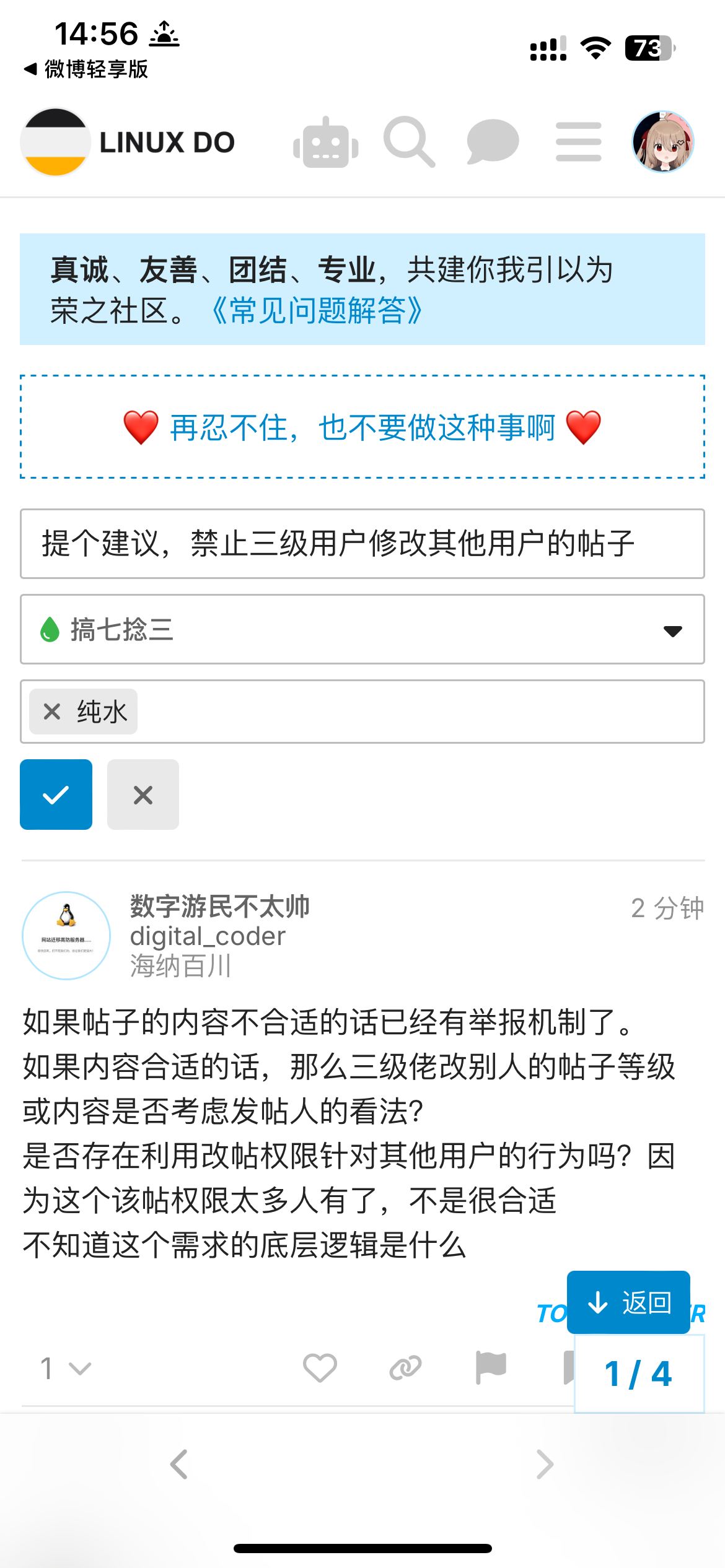Image resolution: width=725 pixels, height=1568 pixels.
Task: Remove the 纯水 tag
Action: click(x=52, y=712)
